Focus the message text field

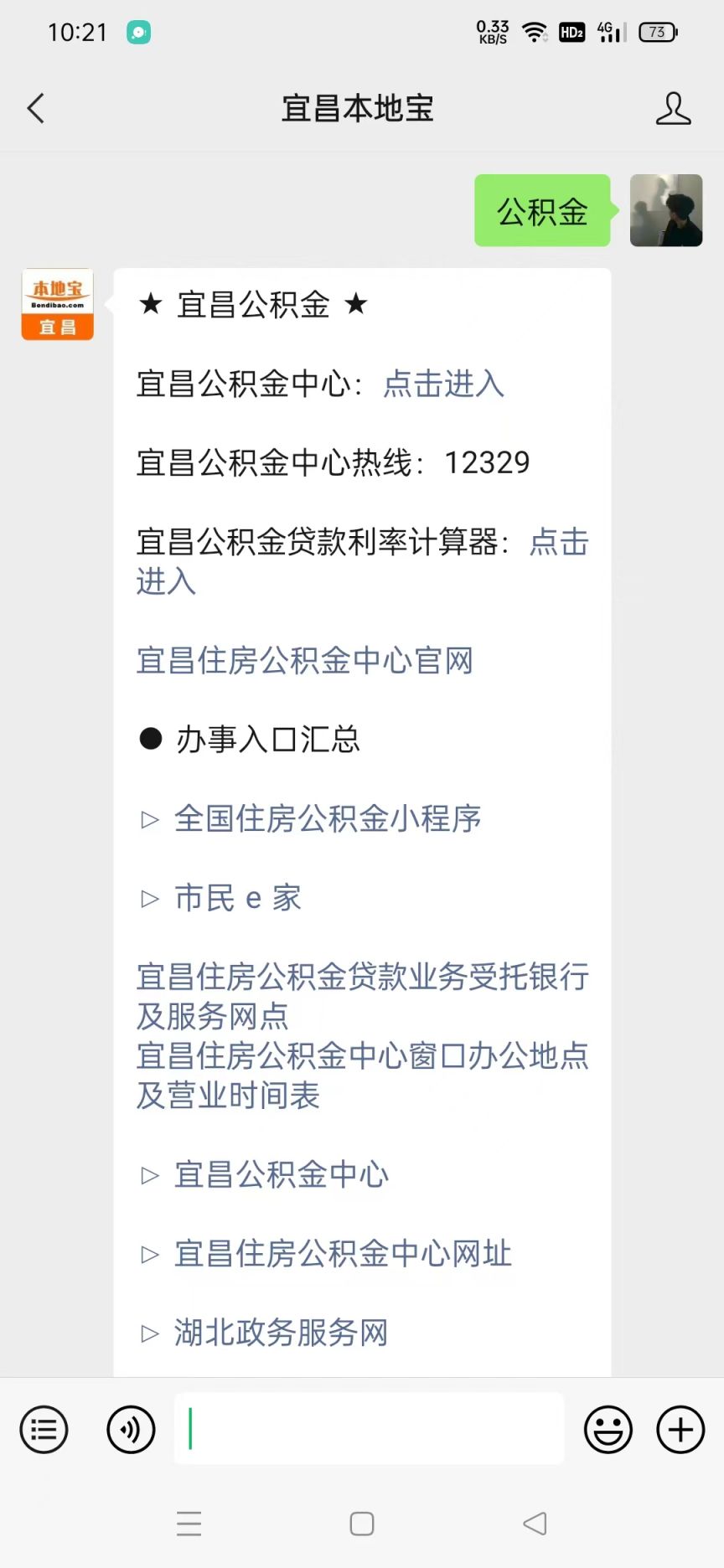pos(369,1428)
